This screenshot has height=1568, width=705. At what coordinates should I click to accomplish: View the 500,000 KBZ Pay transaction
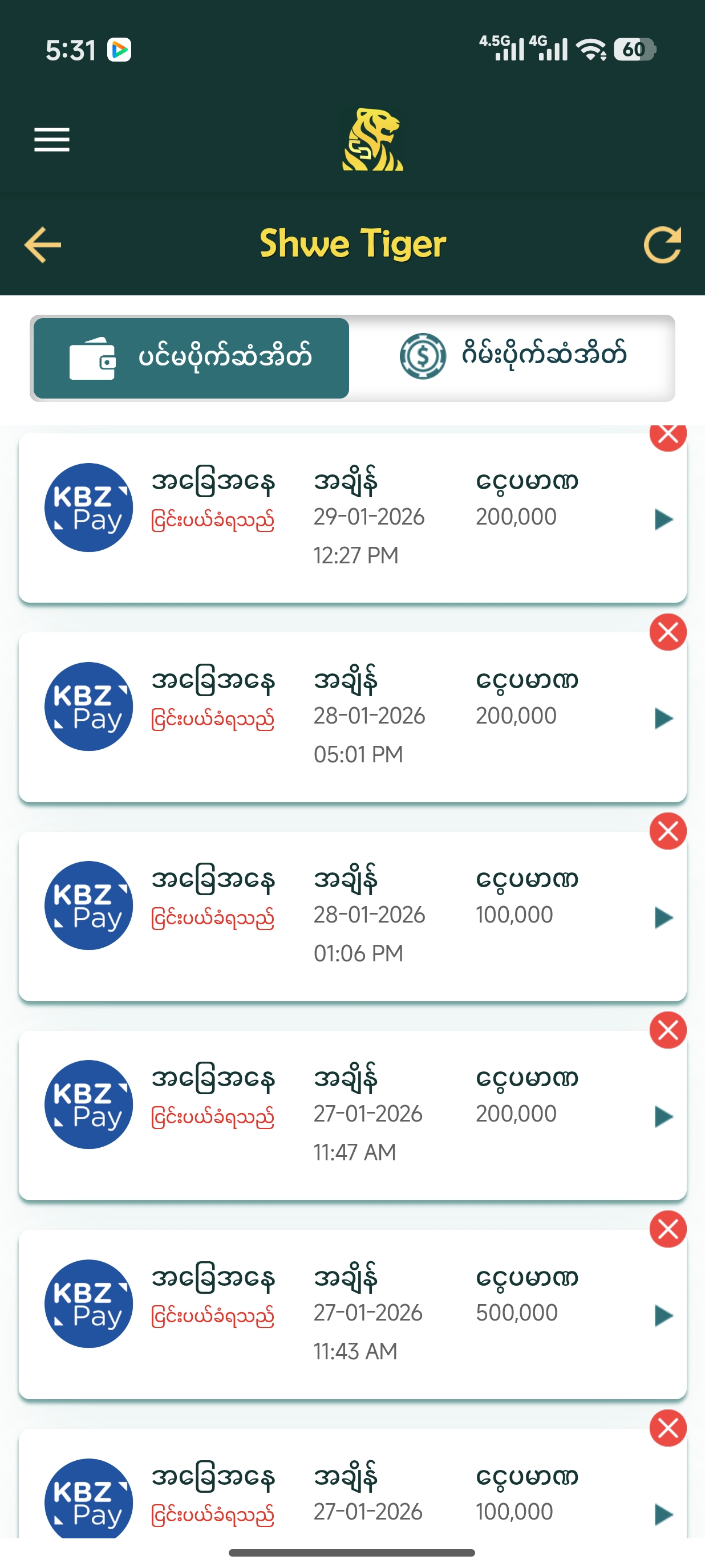pos(352,1314)
